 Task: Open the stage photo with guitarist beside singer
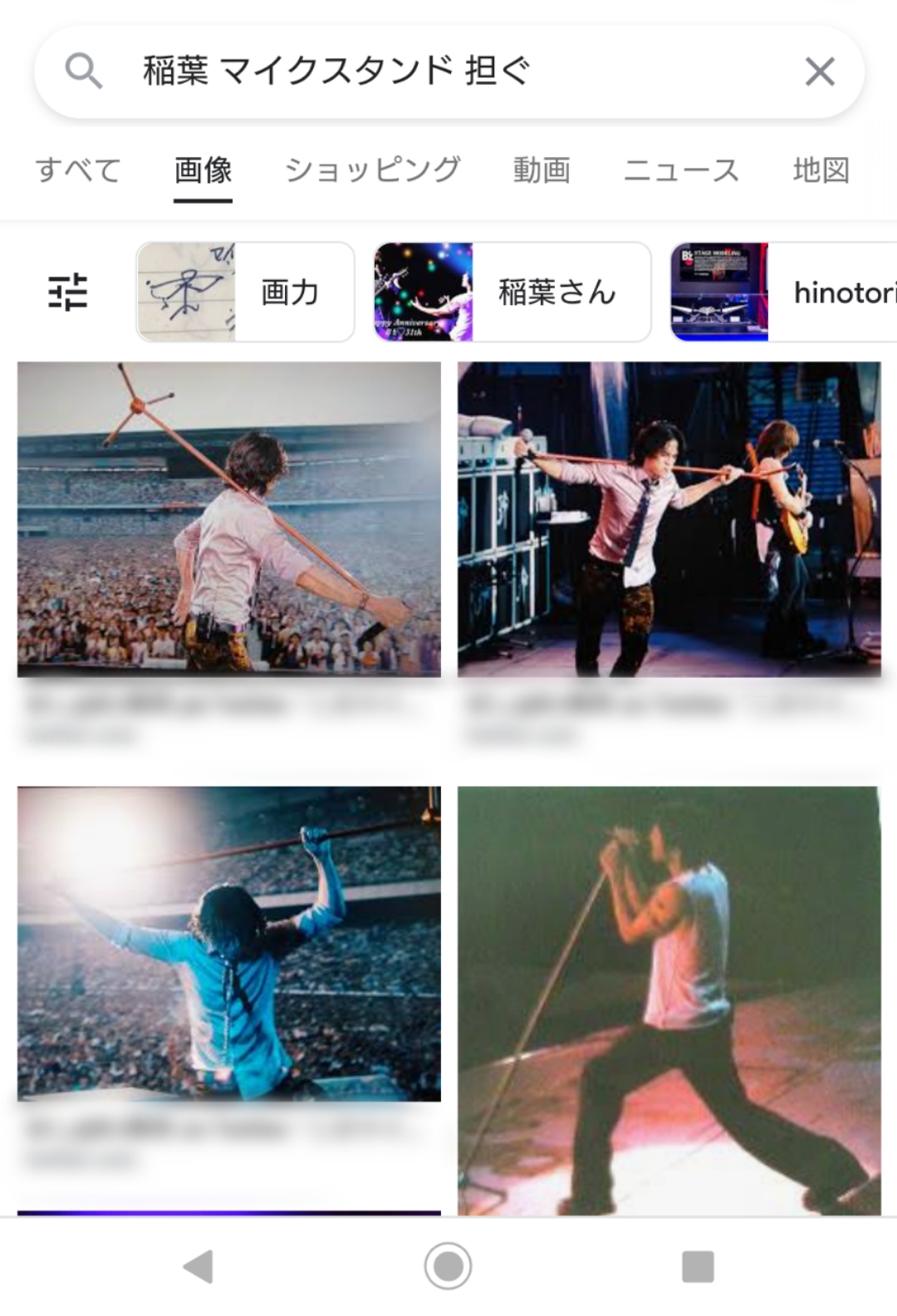coord(669,519)
